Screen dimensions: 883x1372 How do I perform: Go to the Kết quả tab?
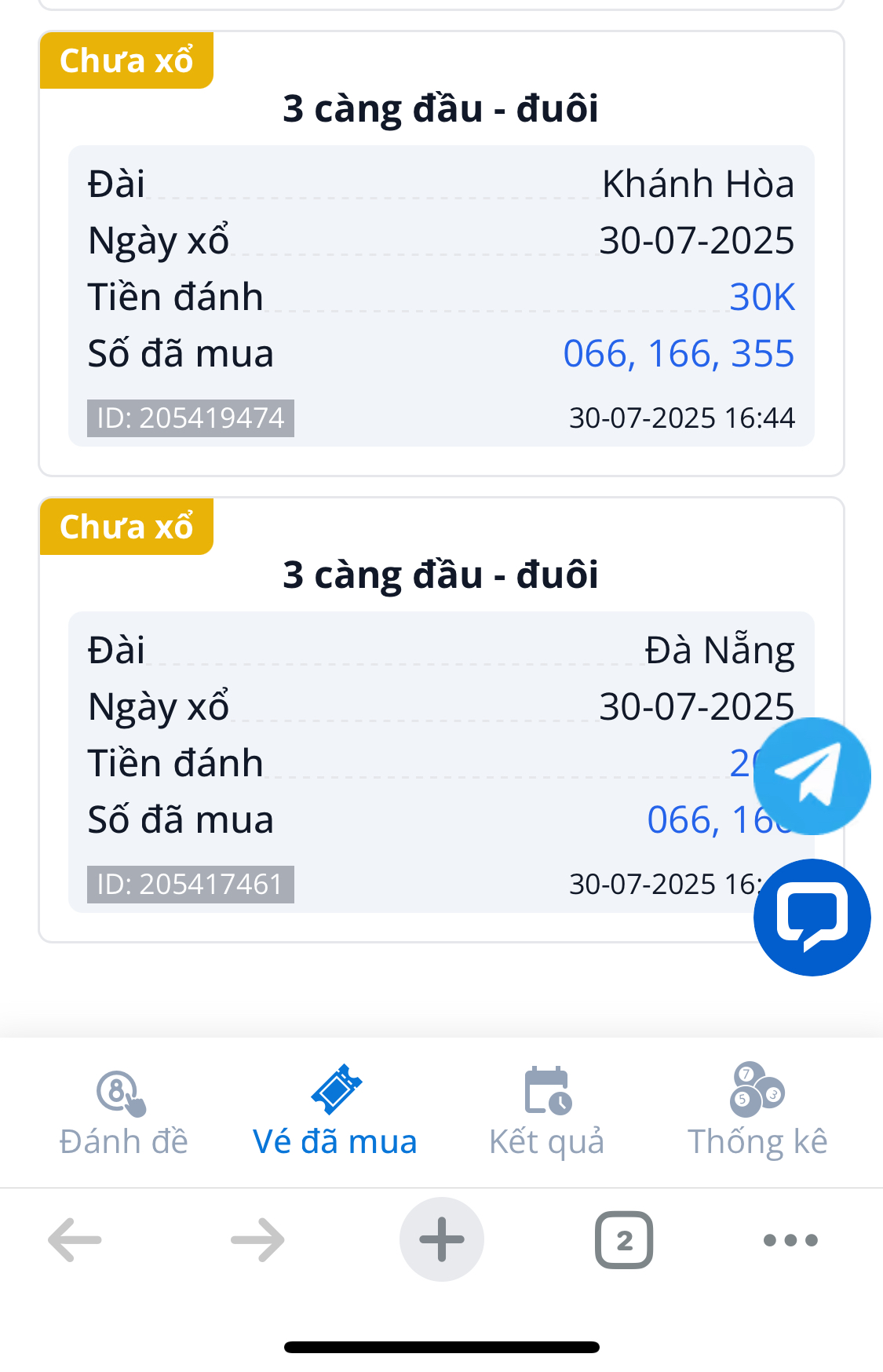tap(547, 1111)
